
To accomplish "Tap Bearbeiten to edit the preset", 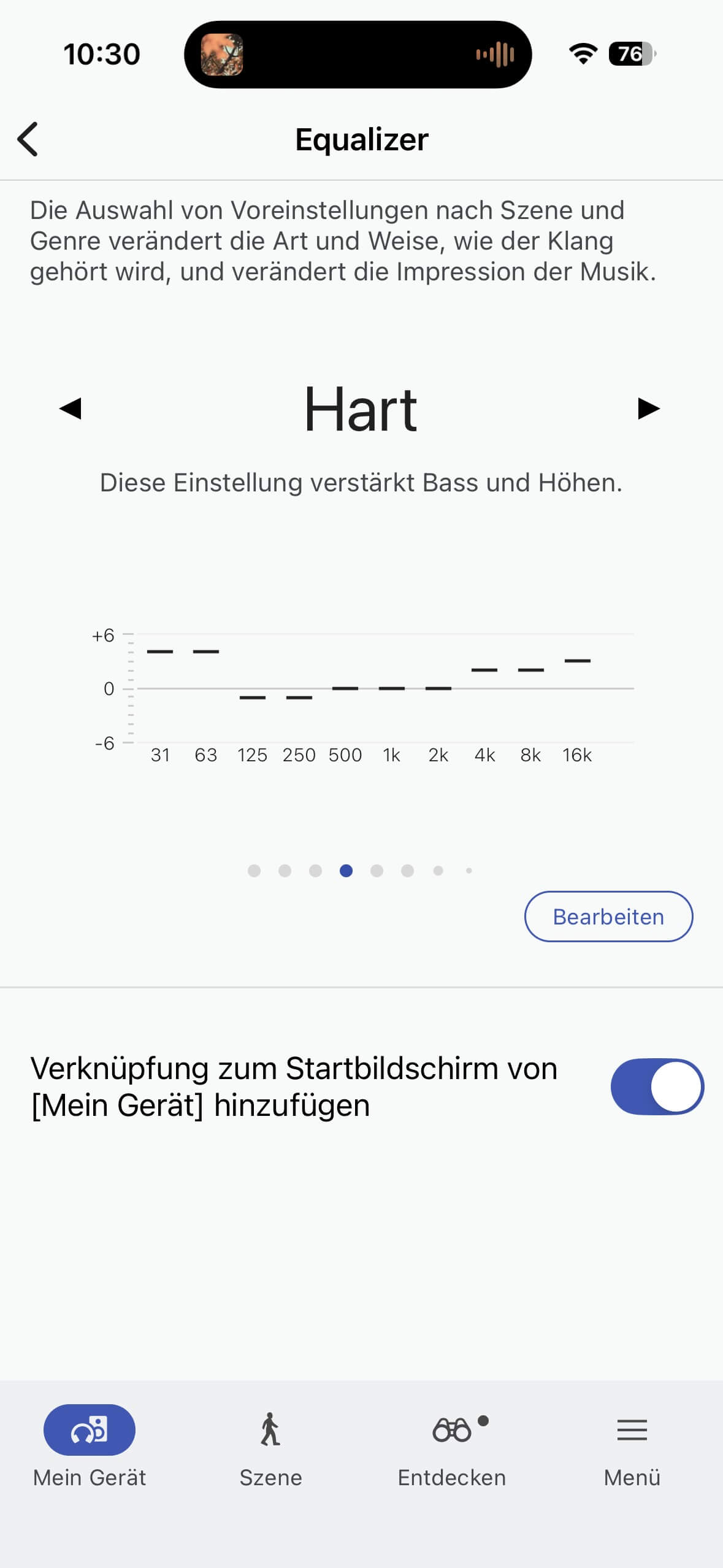I will pos(608,917).
